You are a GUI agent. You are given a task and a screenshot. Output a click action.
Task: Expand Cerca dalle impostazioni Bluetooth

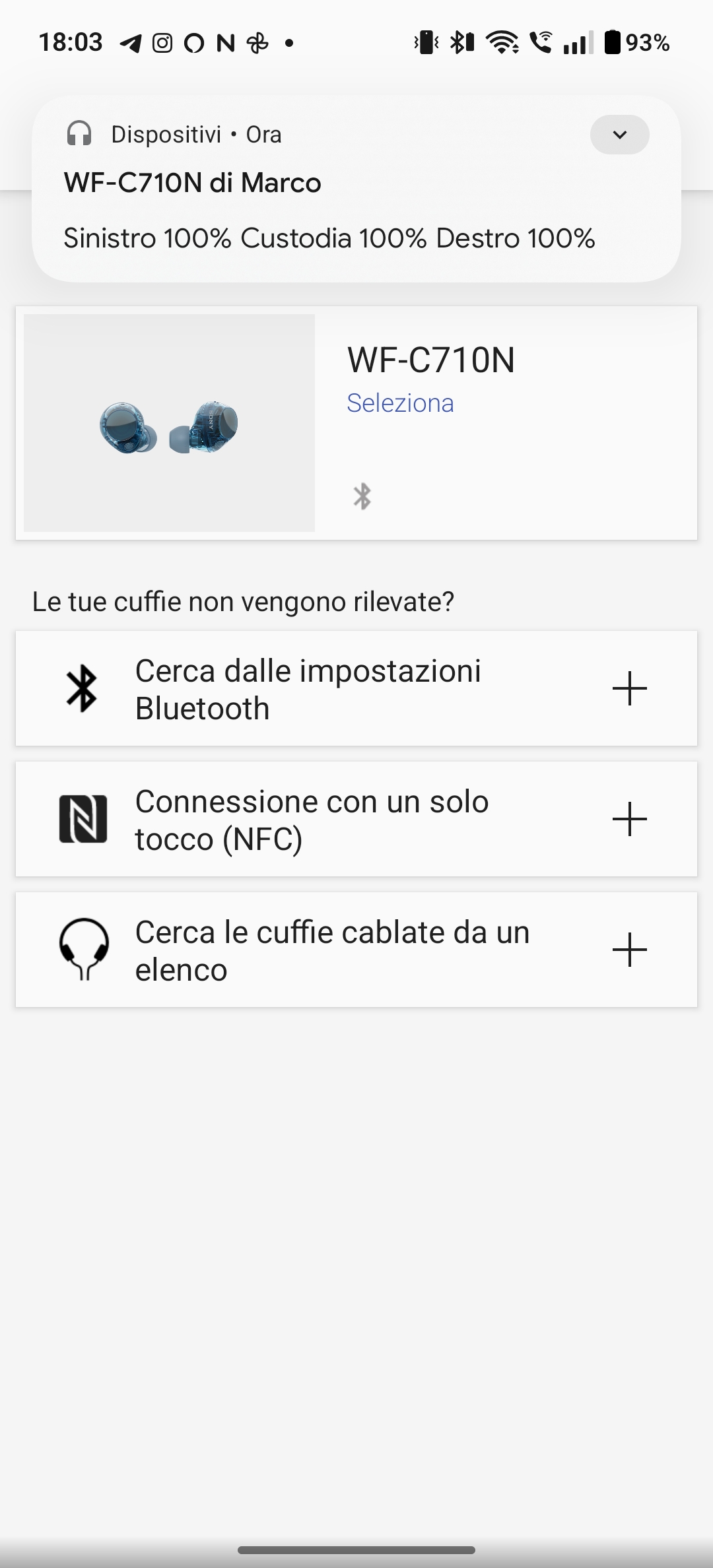[356, 688]
